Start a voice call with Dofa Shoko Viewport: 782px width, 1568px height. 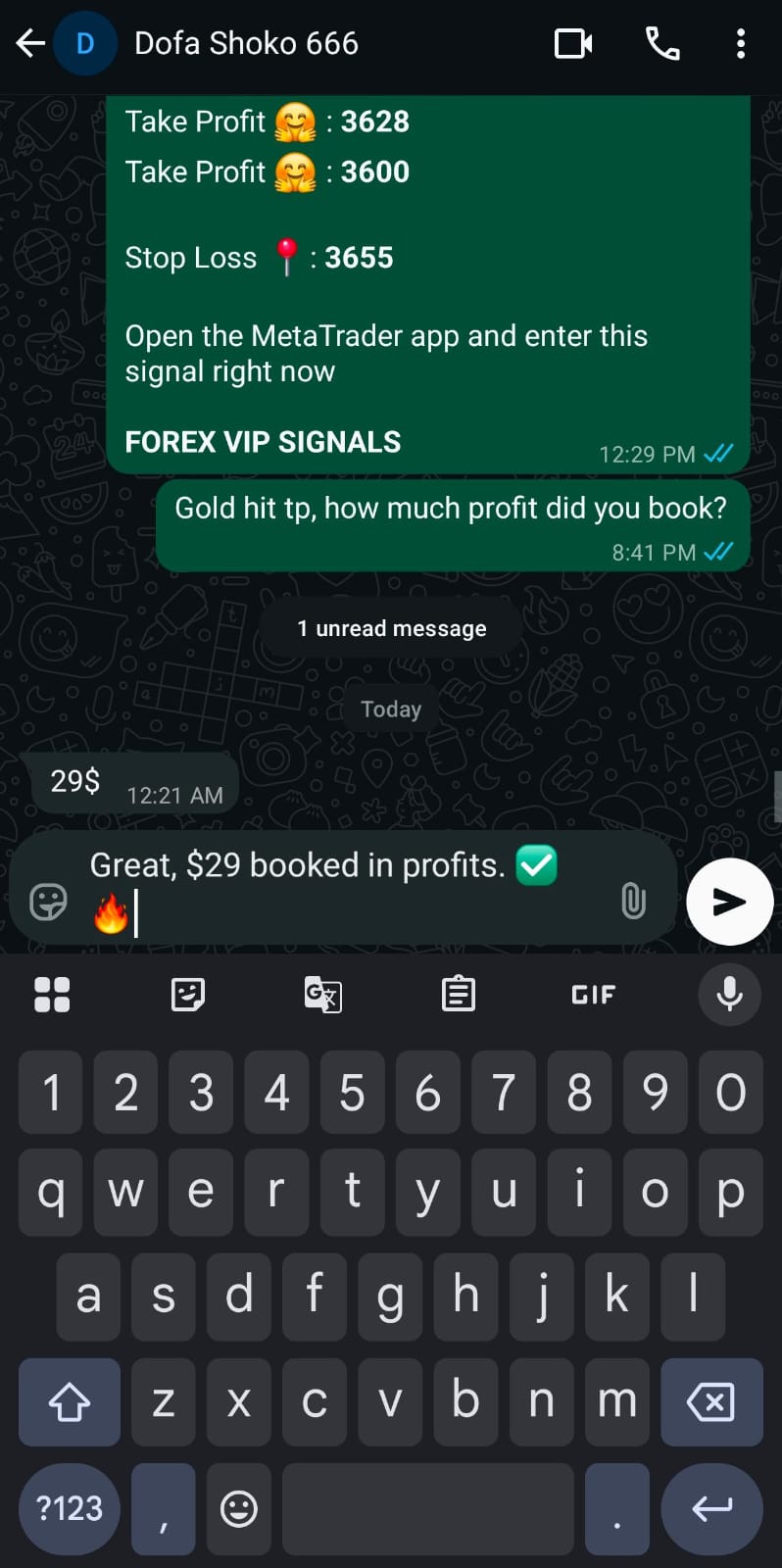(662, 43)
